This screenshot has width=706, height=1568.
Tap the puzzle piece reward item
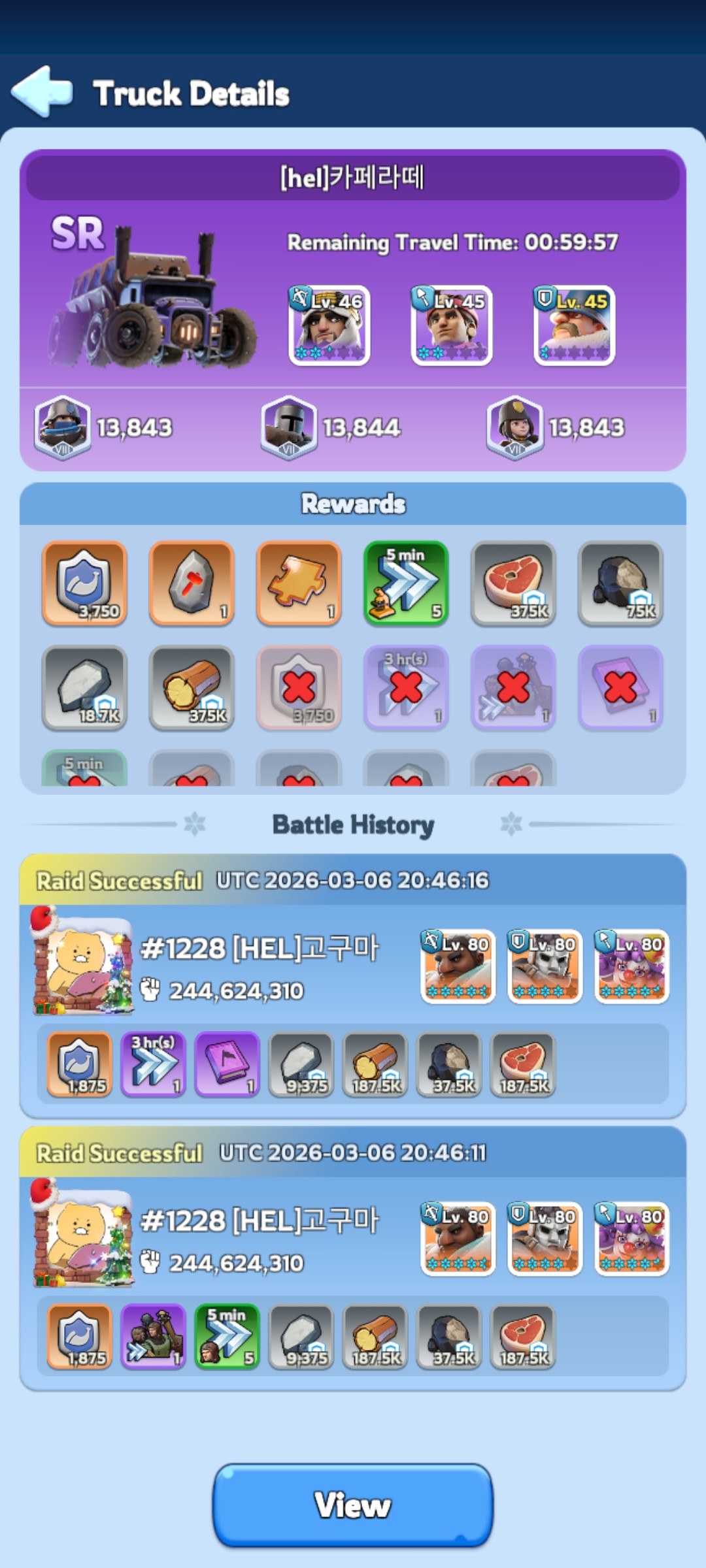(299, 583)
